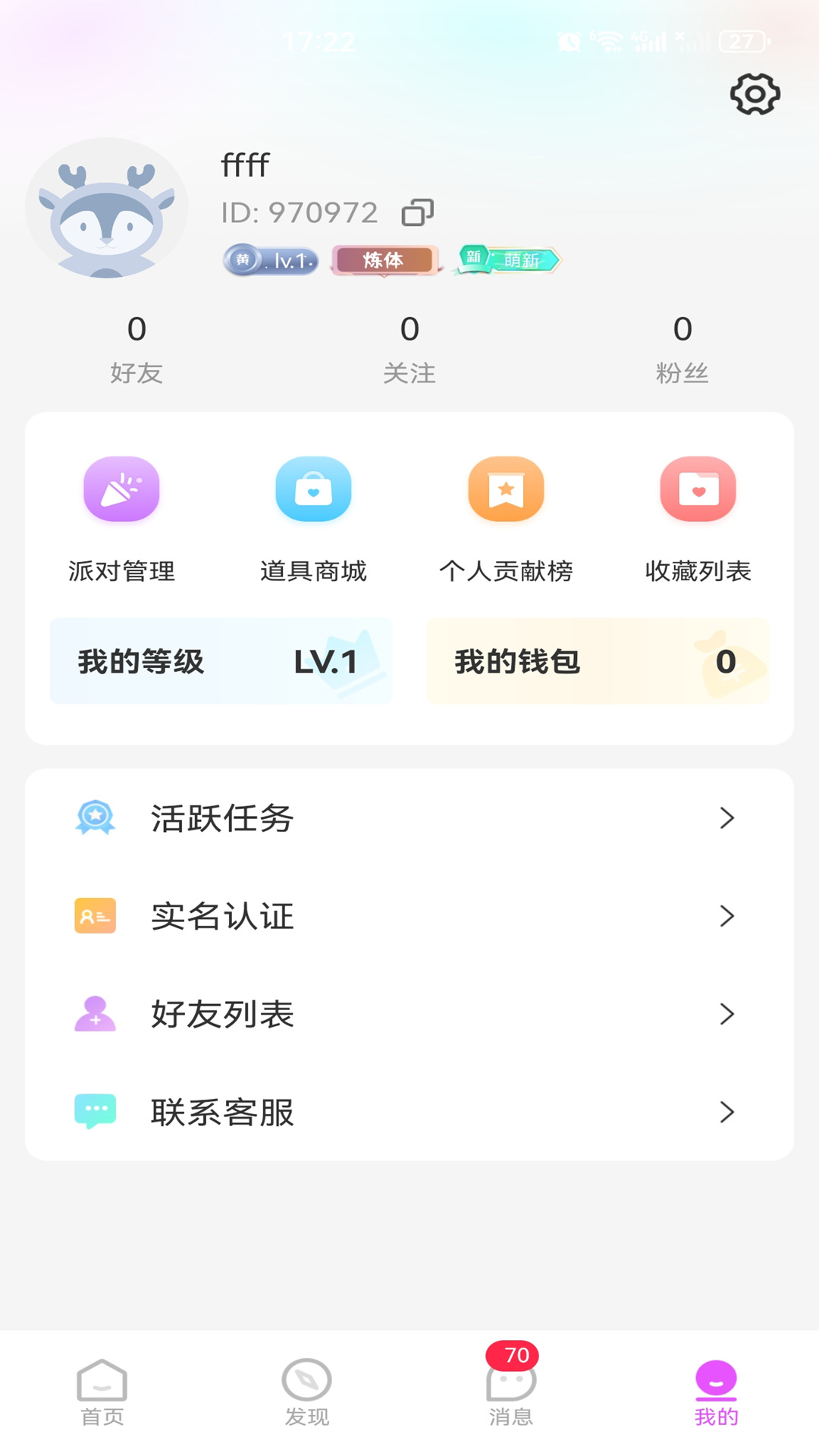Image resolution: width=819 pixels, height=1456 pixels.
Task: Open the 消息 messages tab
Action: tap(511, 1392)
